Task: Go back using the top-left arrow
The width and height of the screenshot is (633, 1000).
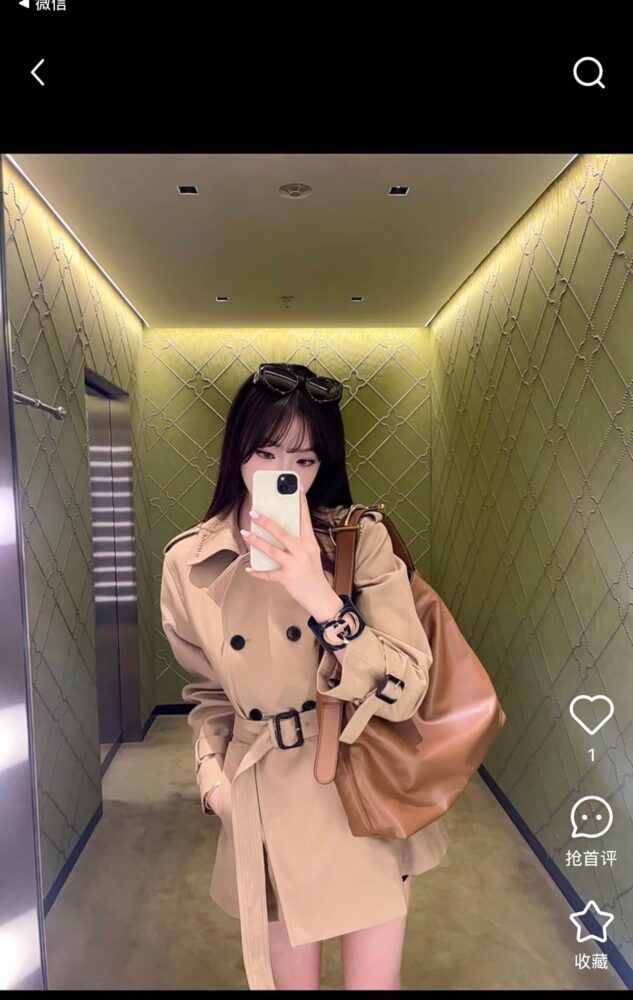Action: [38, 72]
